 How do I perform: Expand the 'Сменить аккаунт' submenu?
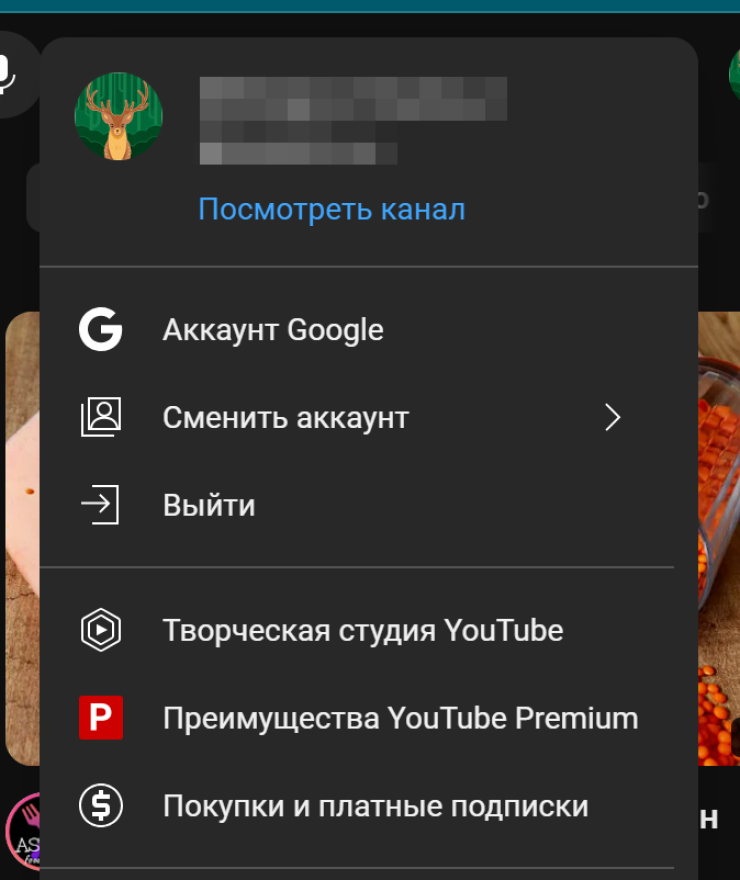click(x=285, y=417)
